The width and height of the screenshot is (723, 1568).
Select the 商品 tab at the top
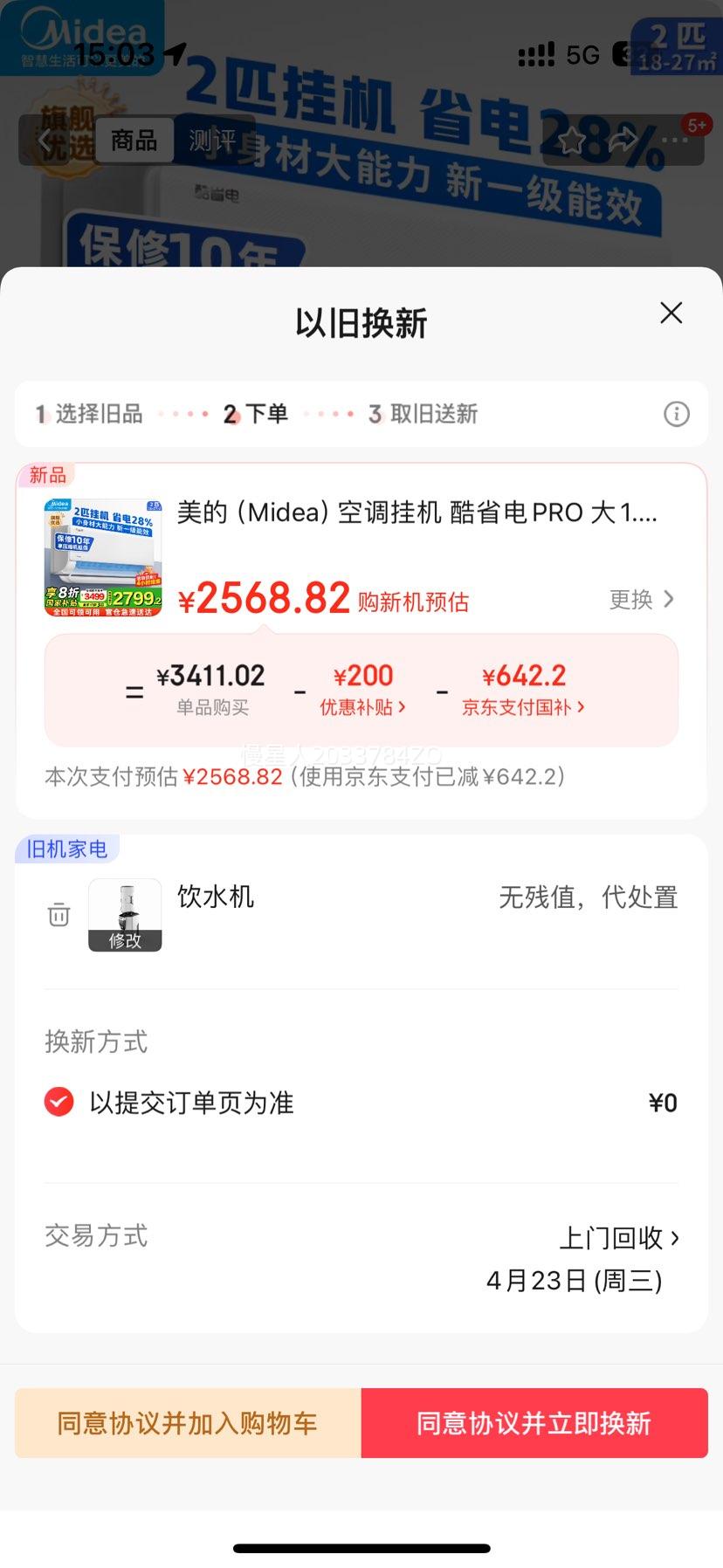point(135,141)
